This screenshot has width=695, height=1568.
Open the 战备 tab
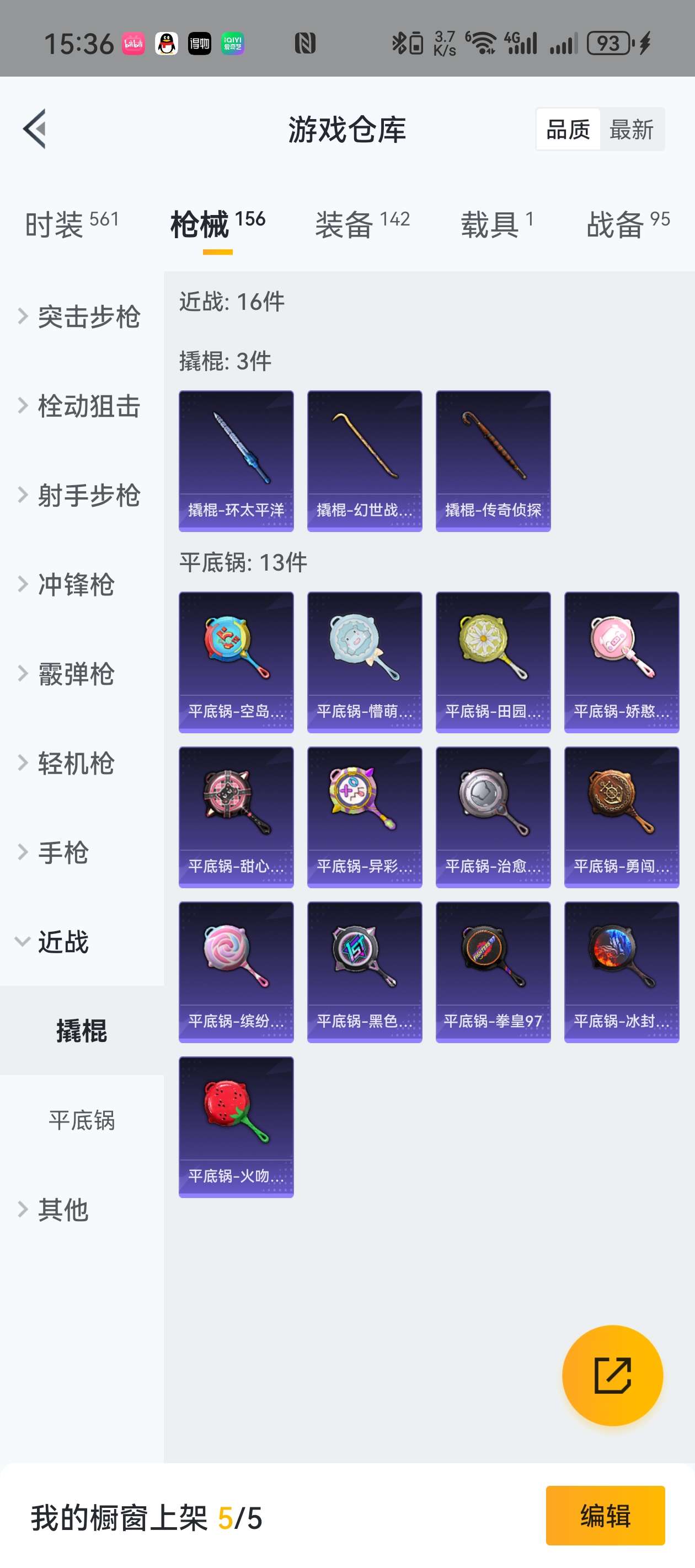[x=628, y=224]
